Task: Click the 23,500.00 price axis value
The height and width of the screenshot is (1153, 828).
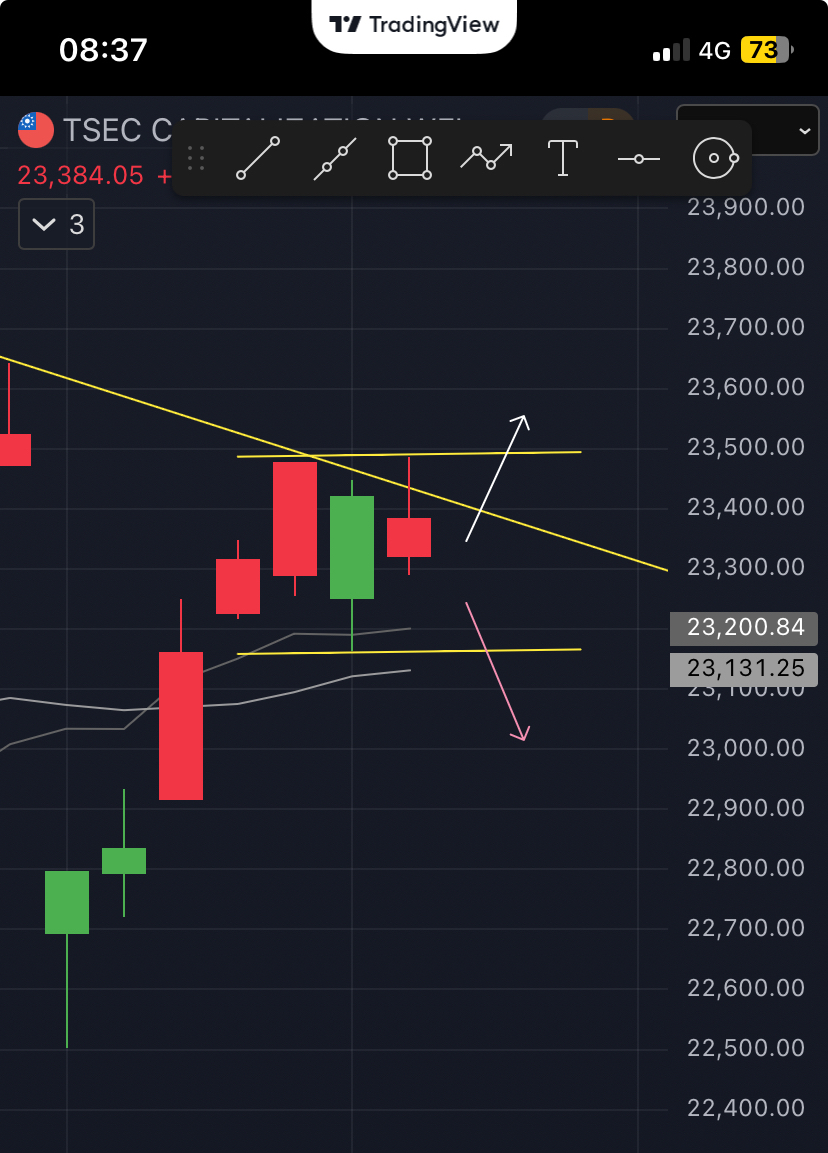Action: pos(745,447)
